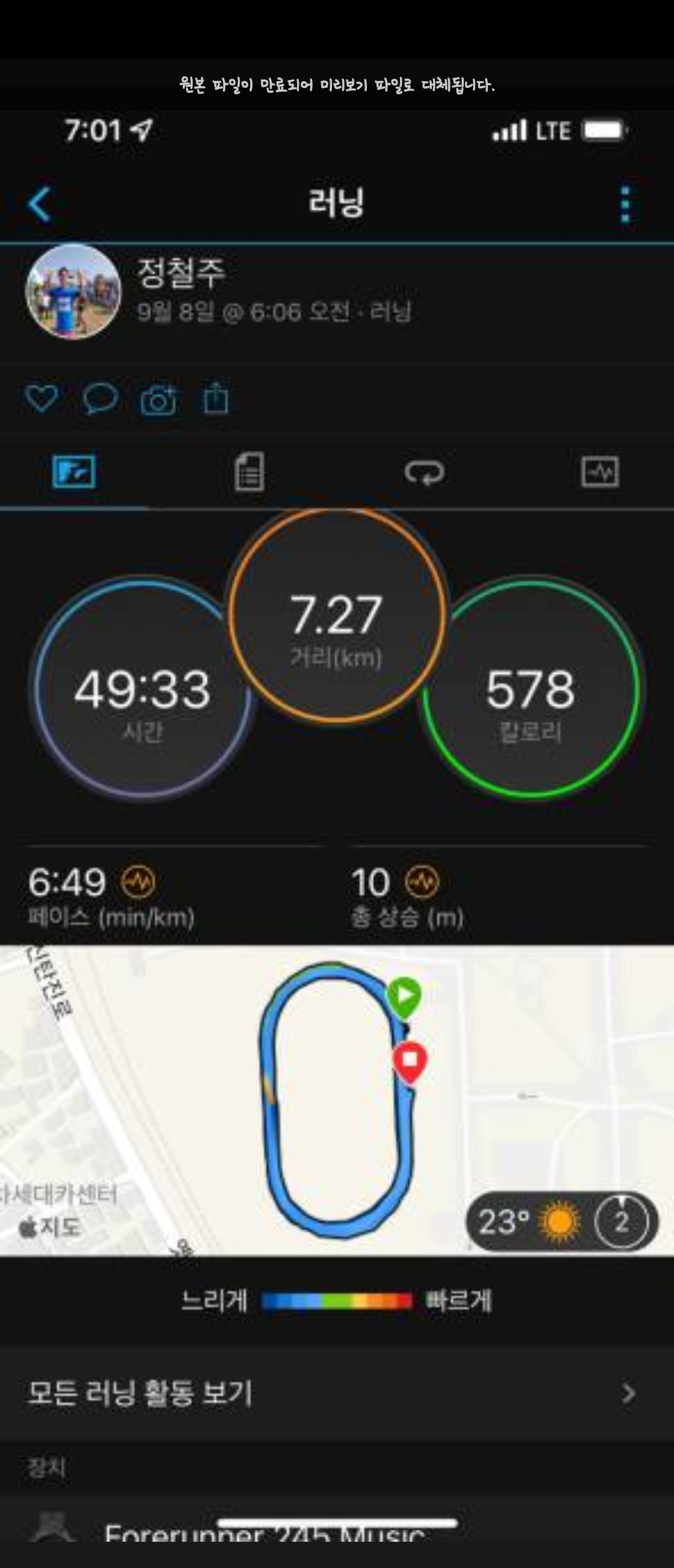
Task: Comment on this running activity
Action: tap(100, 398)
